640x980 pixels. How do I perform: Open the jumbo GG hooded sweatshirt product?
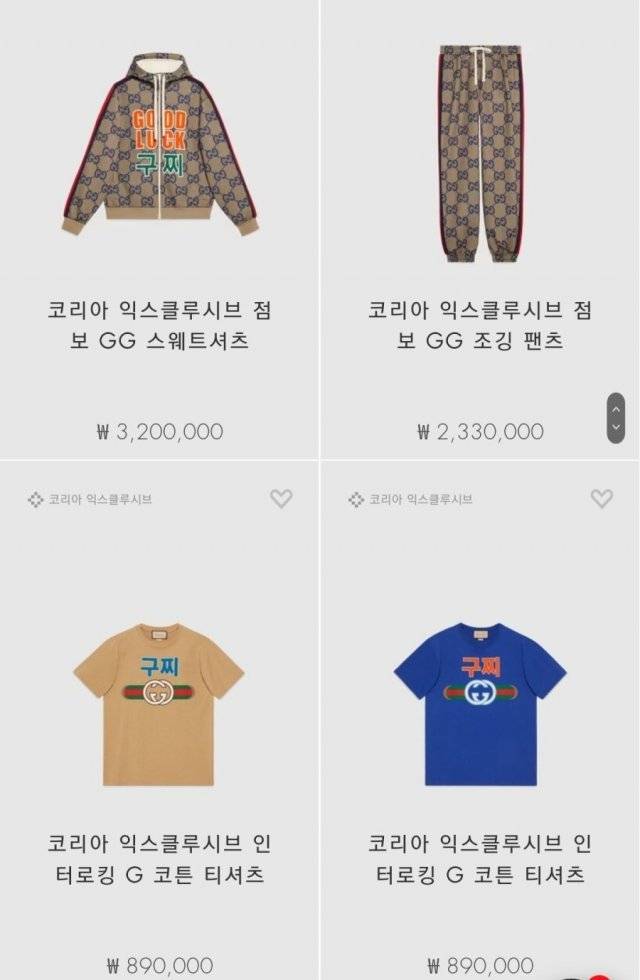point(160,145)
